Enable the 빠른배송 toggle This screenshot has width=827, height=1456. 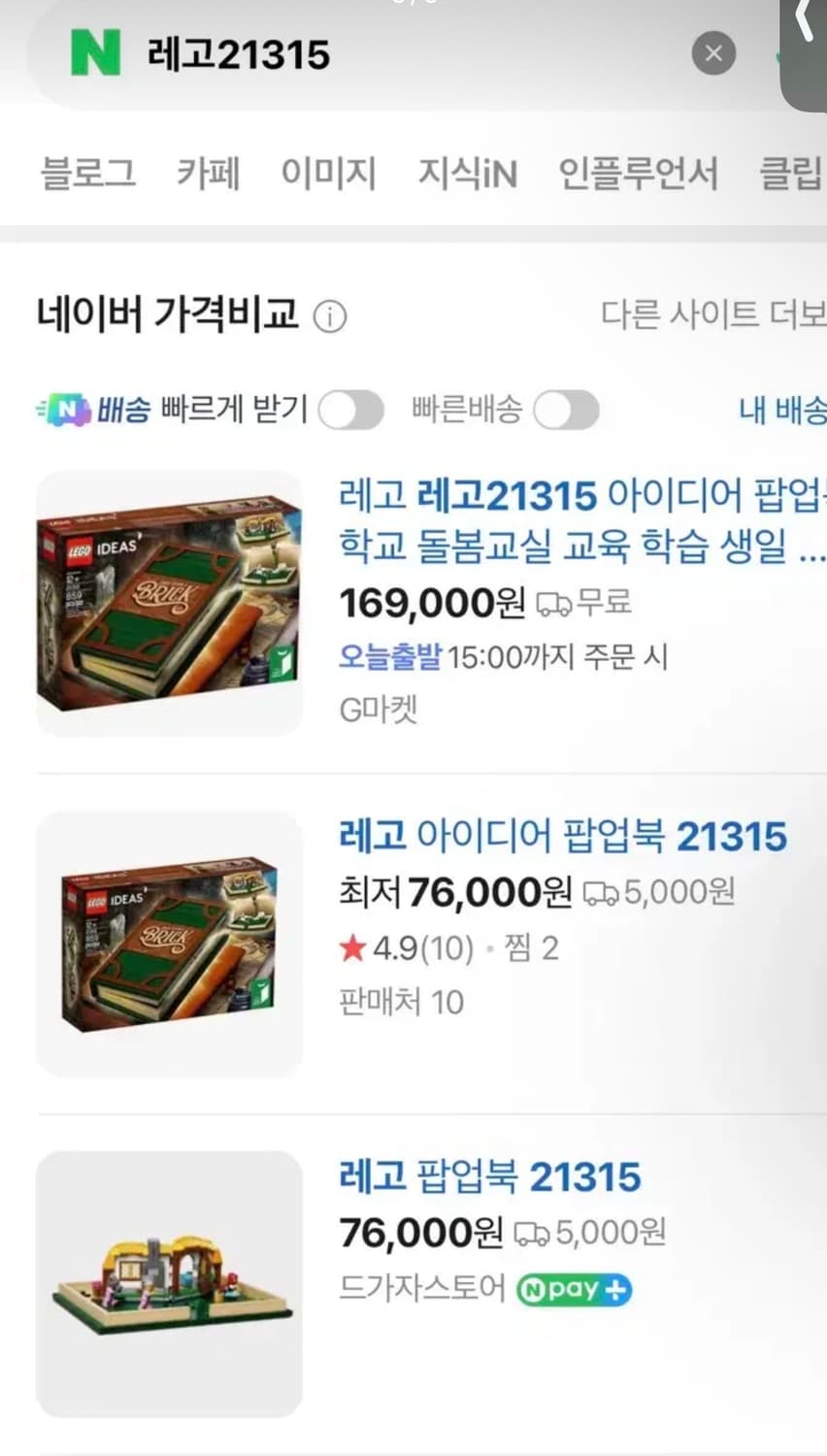point(567,410)
